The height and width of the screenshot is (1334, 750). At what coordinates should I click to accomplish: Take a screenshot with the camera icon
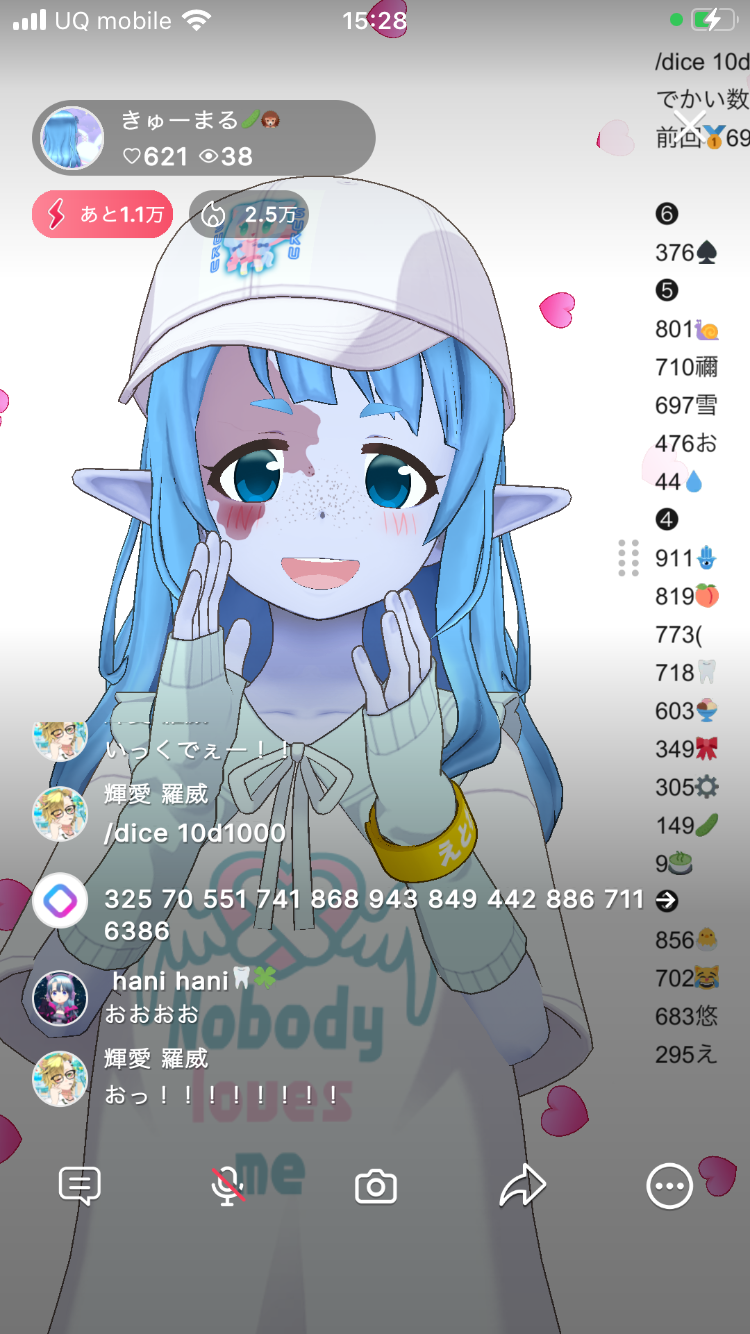(x=376, y=1187)
